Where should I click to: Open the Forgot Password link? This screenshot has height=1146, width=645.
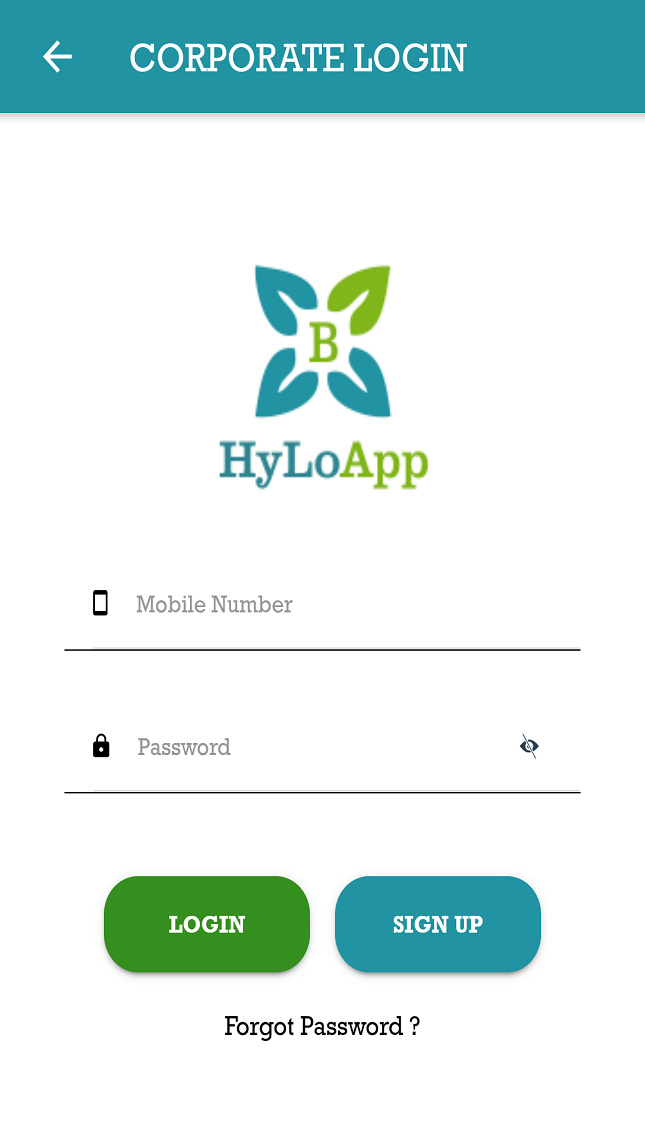pos(322,1027)
